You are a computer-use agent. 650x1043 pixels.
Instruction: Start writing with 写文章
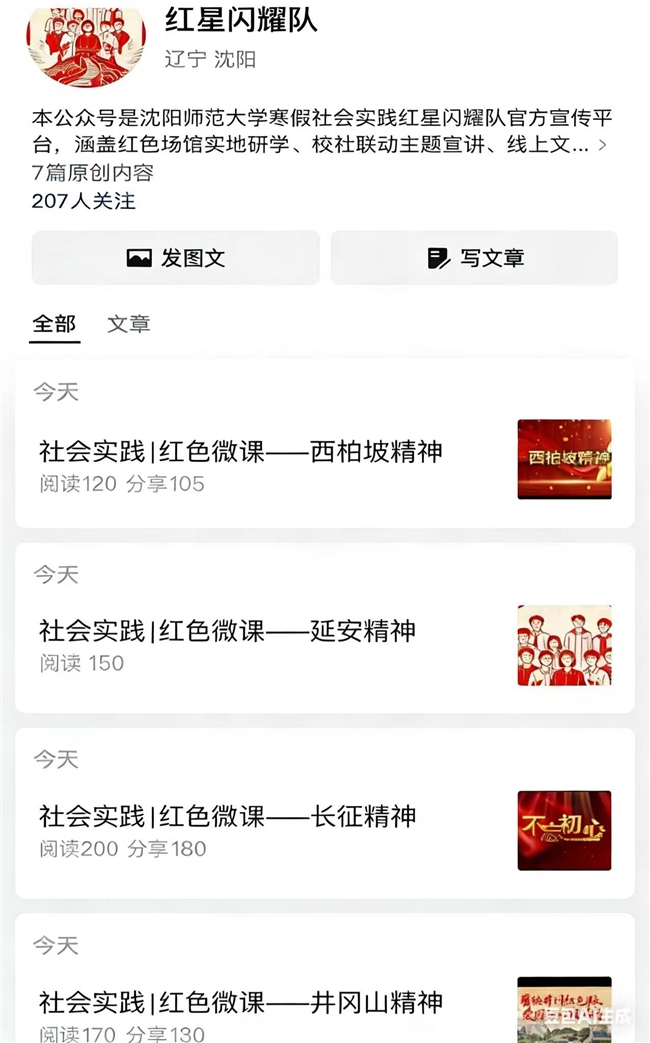tap(474, 258)
